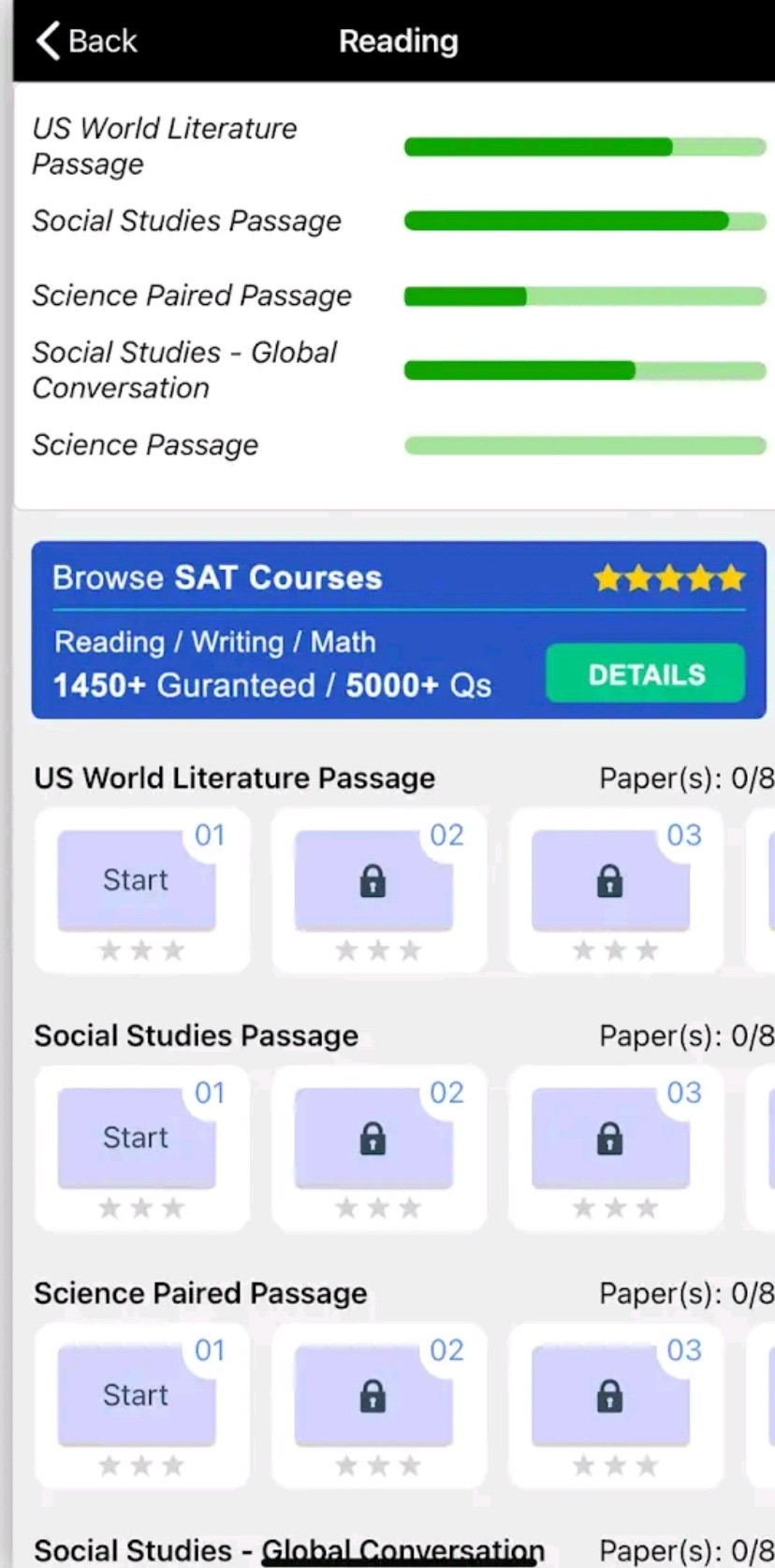775x1568 pixels.
Task: Select locked Science Paired Passage paper 02
Action: pyautogui.click(x=373, y=1395)
